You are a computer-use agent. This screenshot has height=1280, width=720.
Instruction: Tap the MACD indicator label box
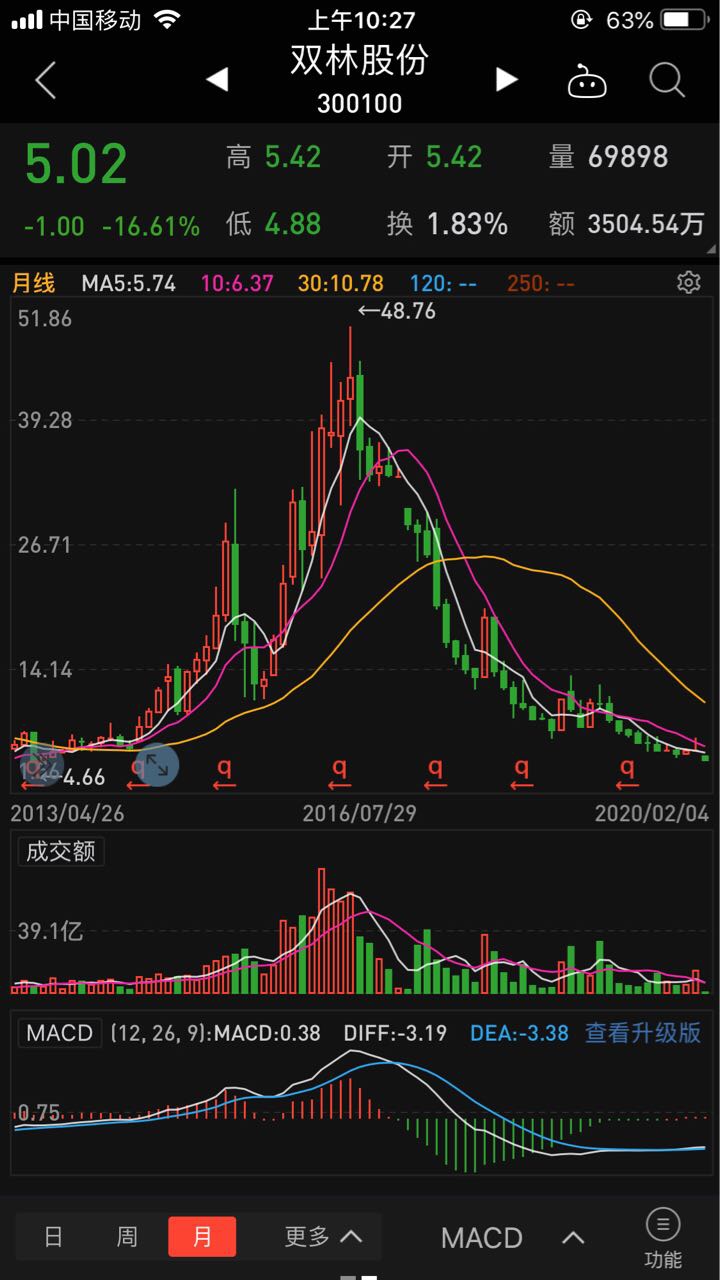[60, 1033]
